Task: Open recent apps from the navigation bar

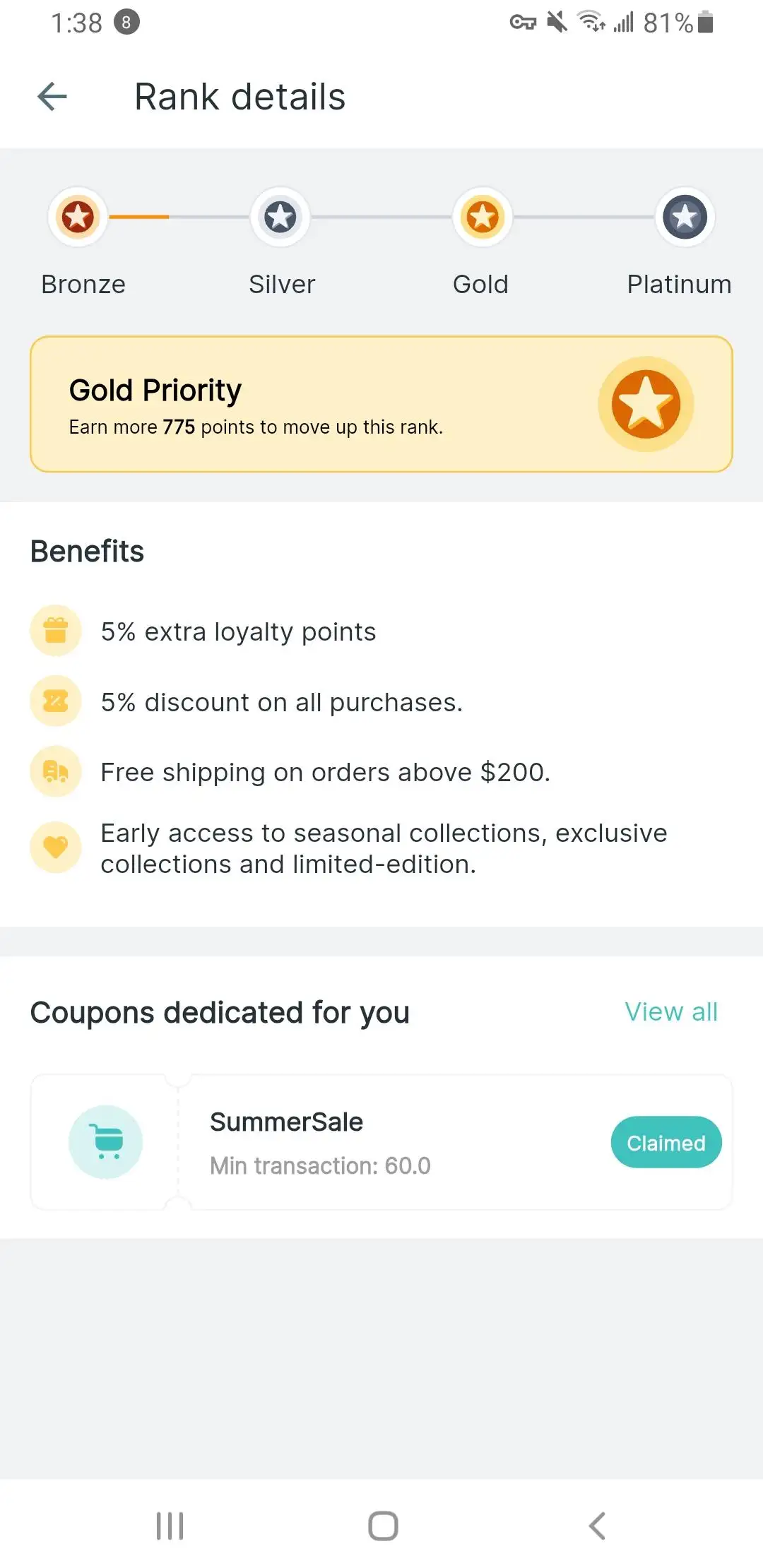Action: tap(170, 1526)
